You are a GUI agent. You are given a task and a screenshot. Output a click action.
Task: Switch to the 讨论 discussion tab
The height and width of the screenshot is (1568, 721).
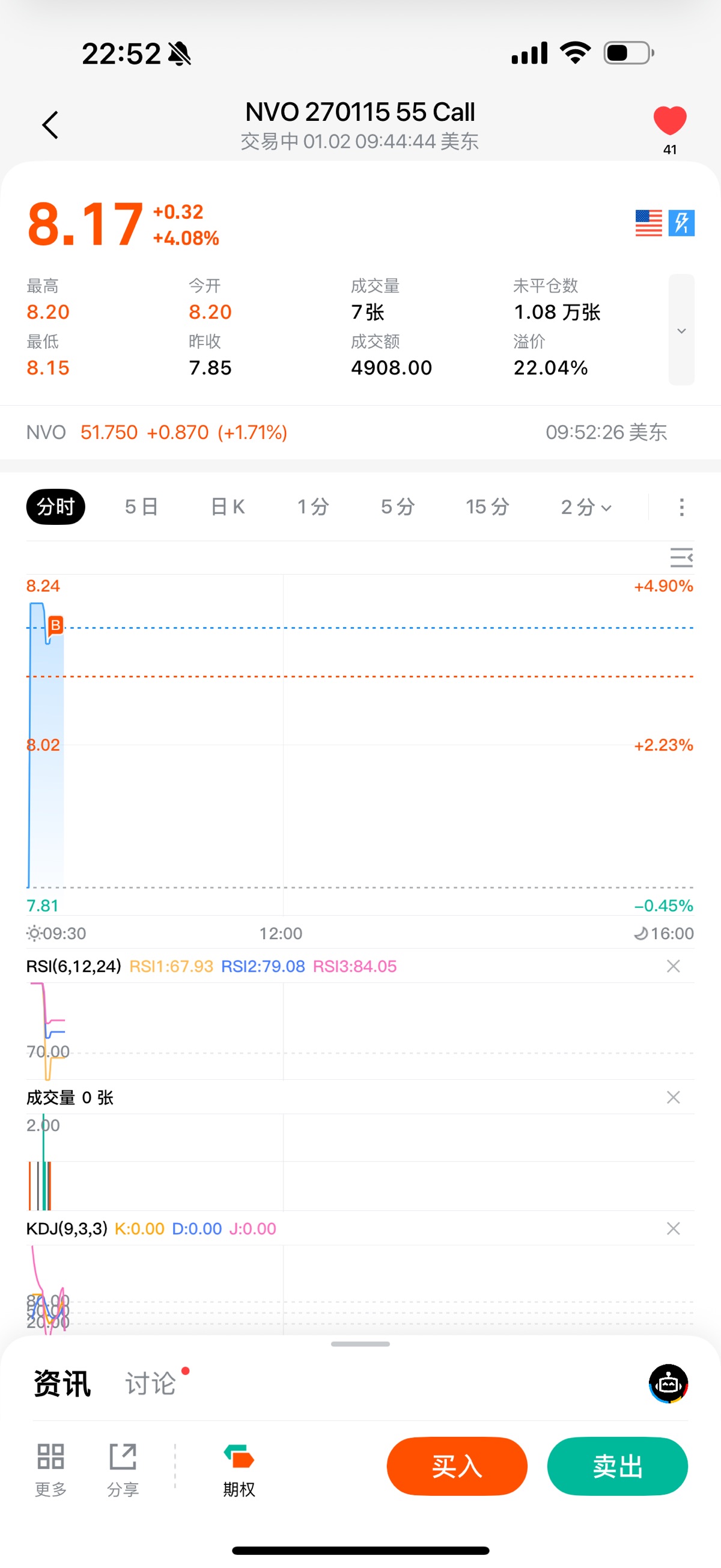[x=151, y=1383]
